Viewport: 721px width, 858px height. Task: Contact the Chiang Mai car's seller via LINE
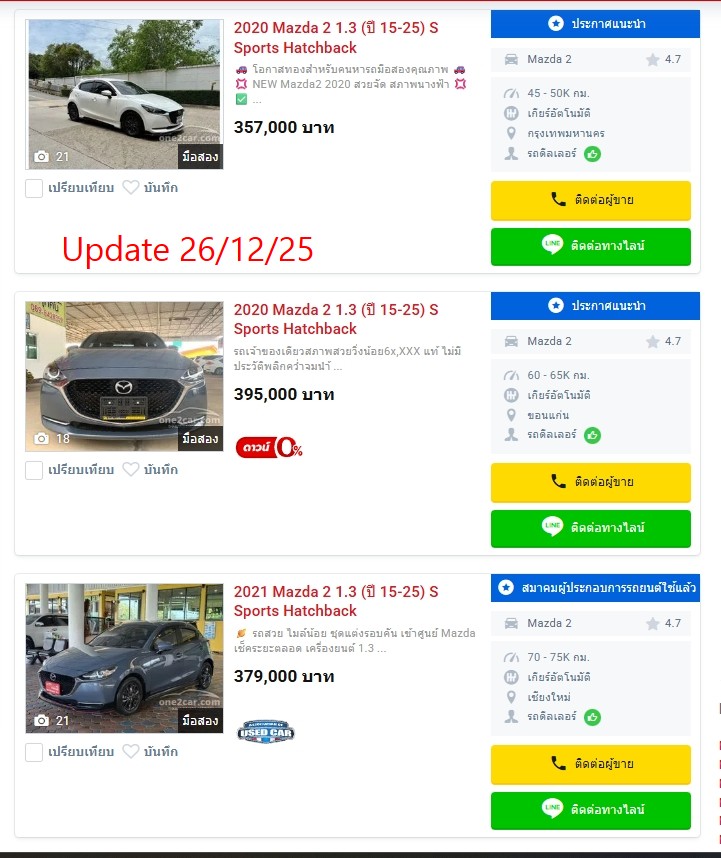tap(590, 810)
